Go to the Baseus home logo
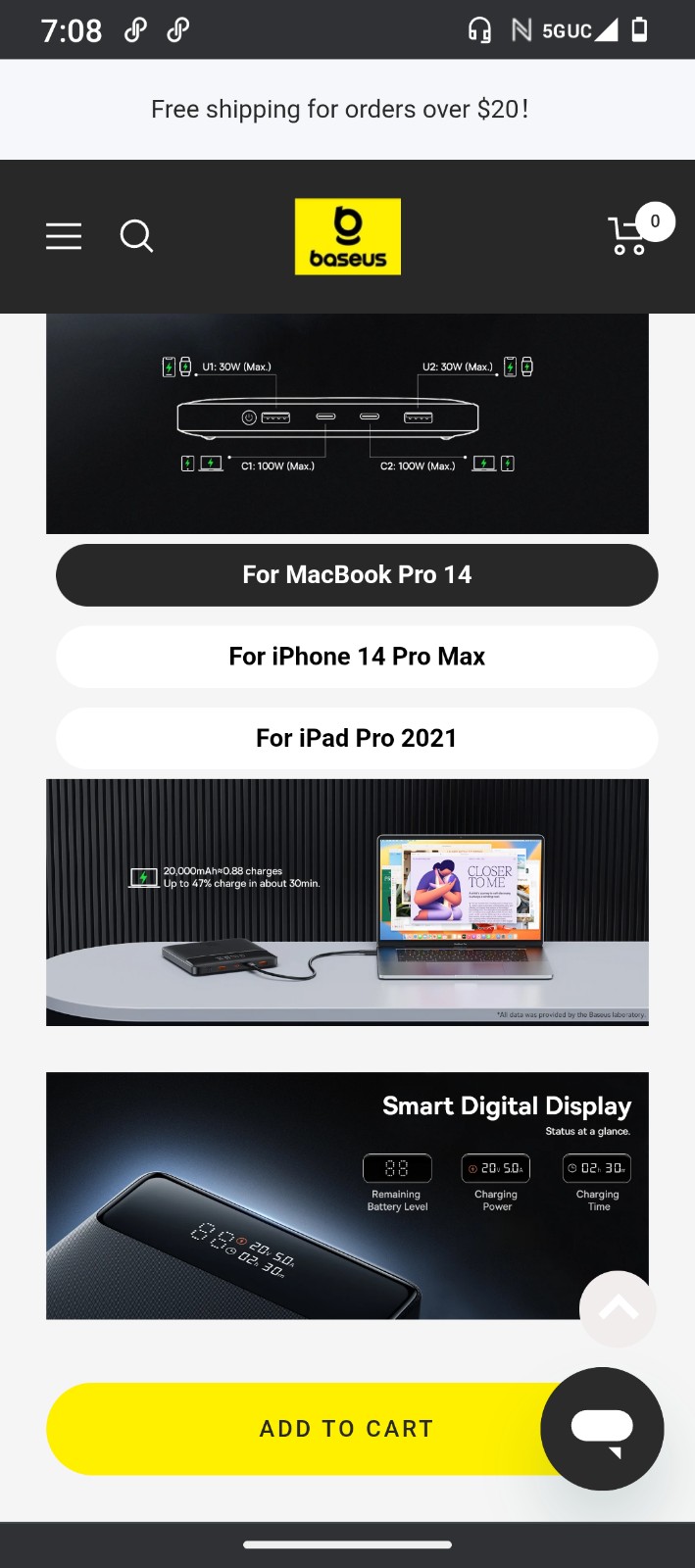 point(348,236)
